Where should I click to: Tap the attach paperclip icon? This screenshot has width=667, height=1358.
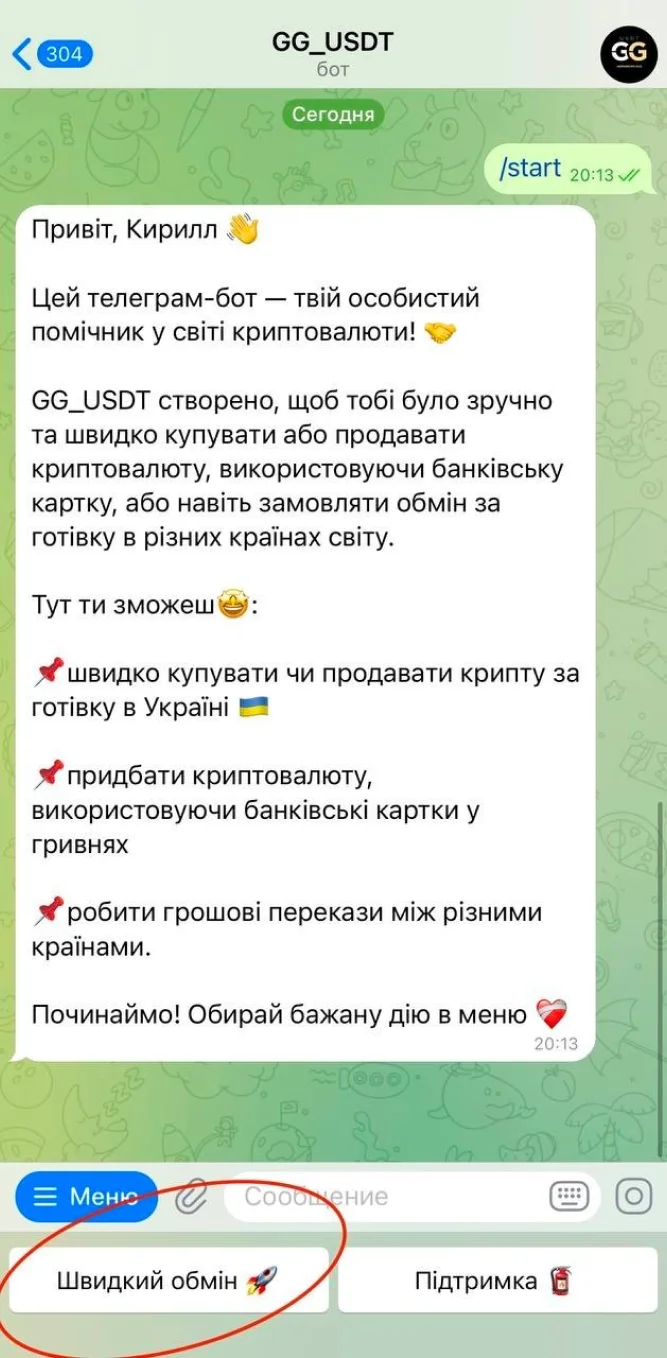(191, 1196)
